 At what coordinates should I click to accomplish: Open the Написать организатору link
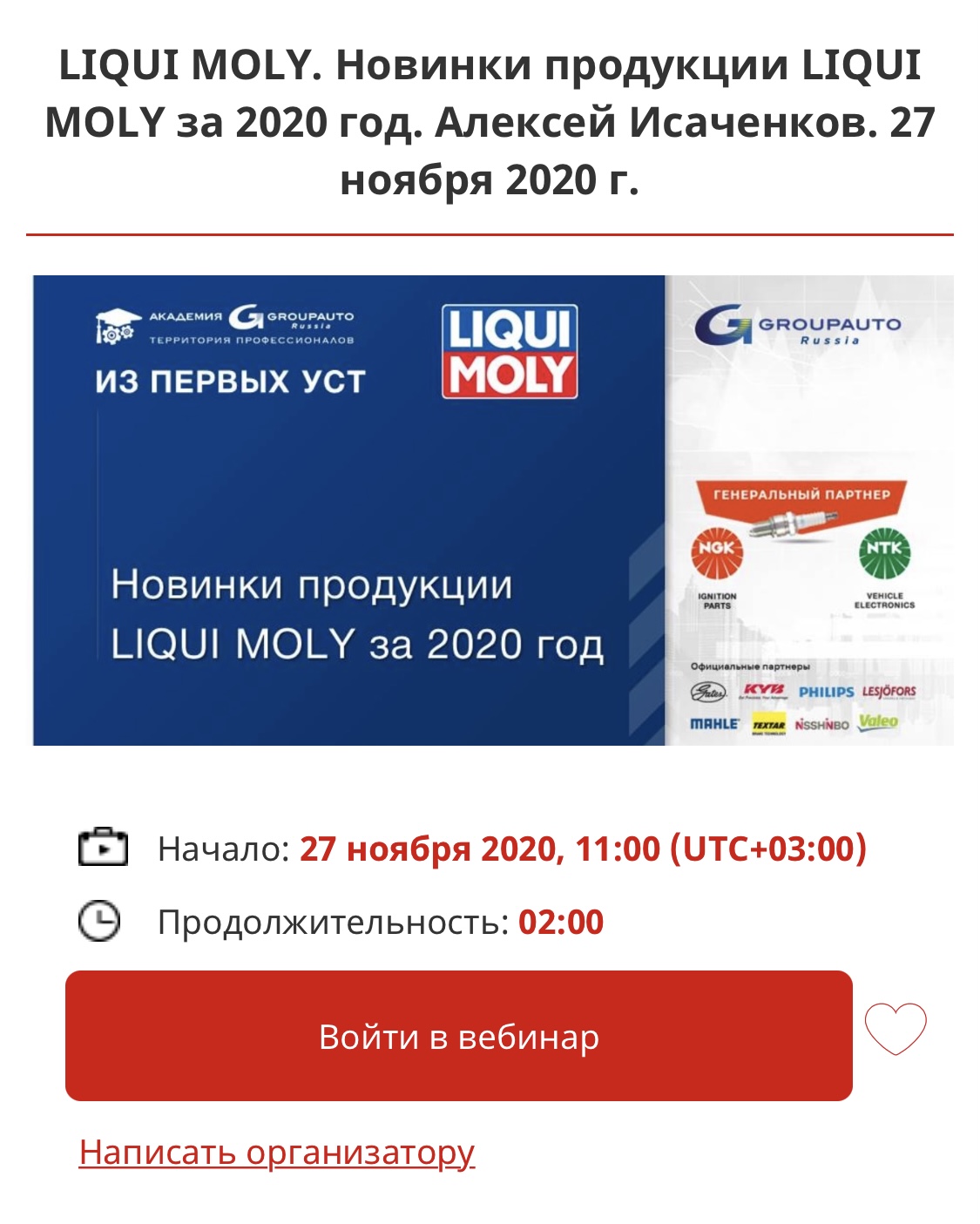click(x=276, y=1152)
